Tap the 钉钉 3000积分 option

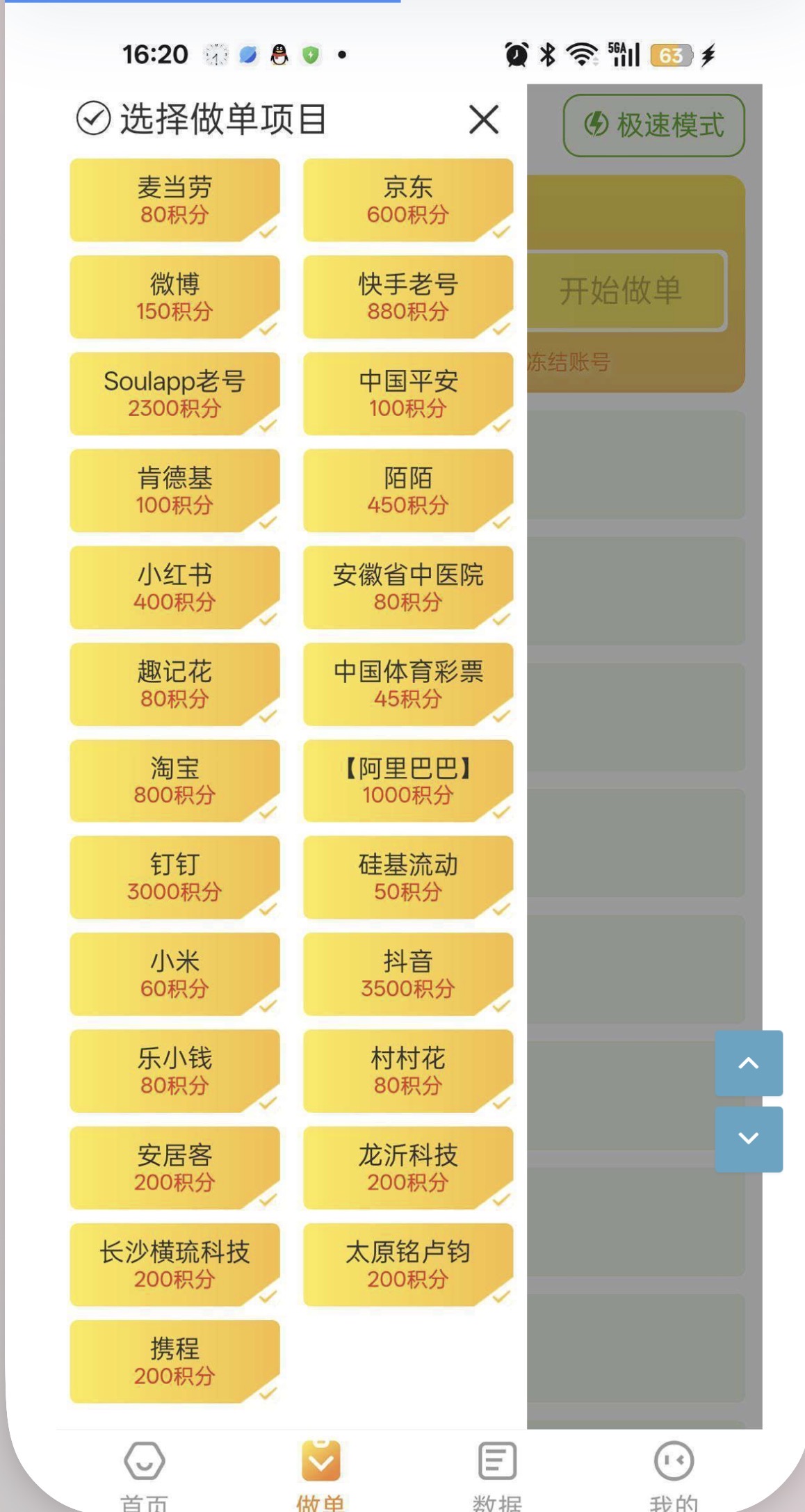174,878
